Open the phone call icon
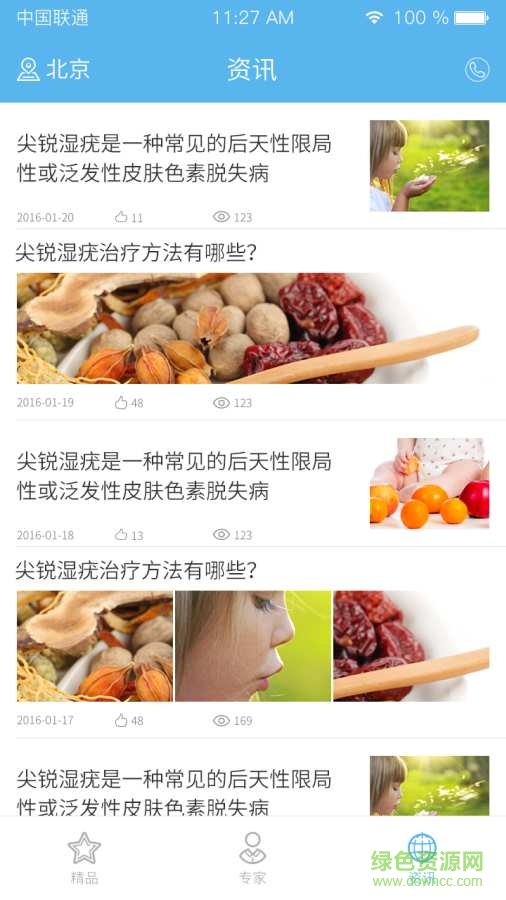The height and width of the screenshot is (900, 506). pos(477,70)
